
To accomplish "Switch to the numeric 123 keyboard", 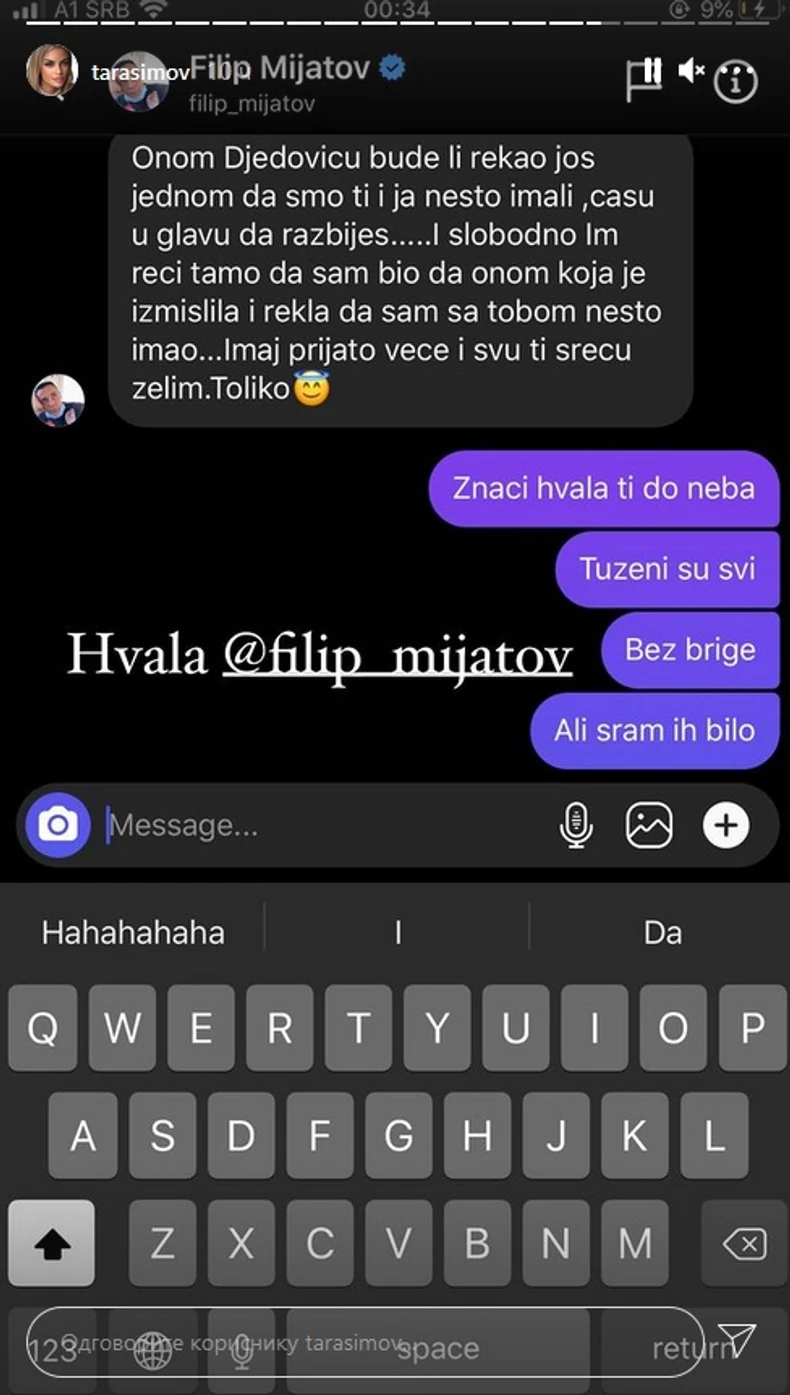I will [x=52, y=1347].
